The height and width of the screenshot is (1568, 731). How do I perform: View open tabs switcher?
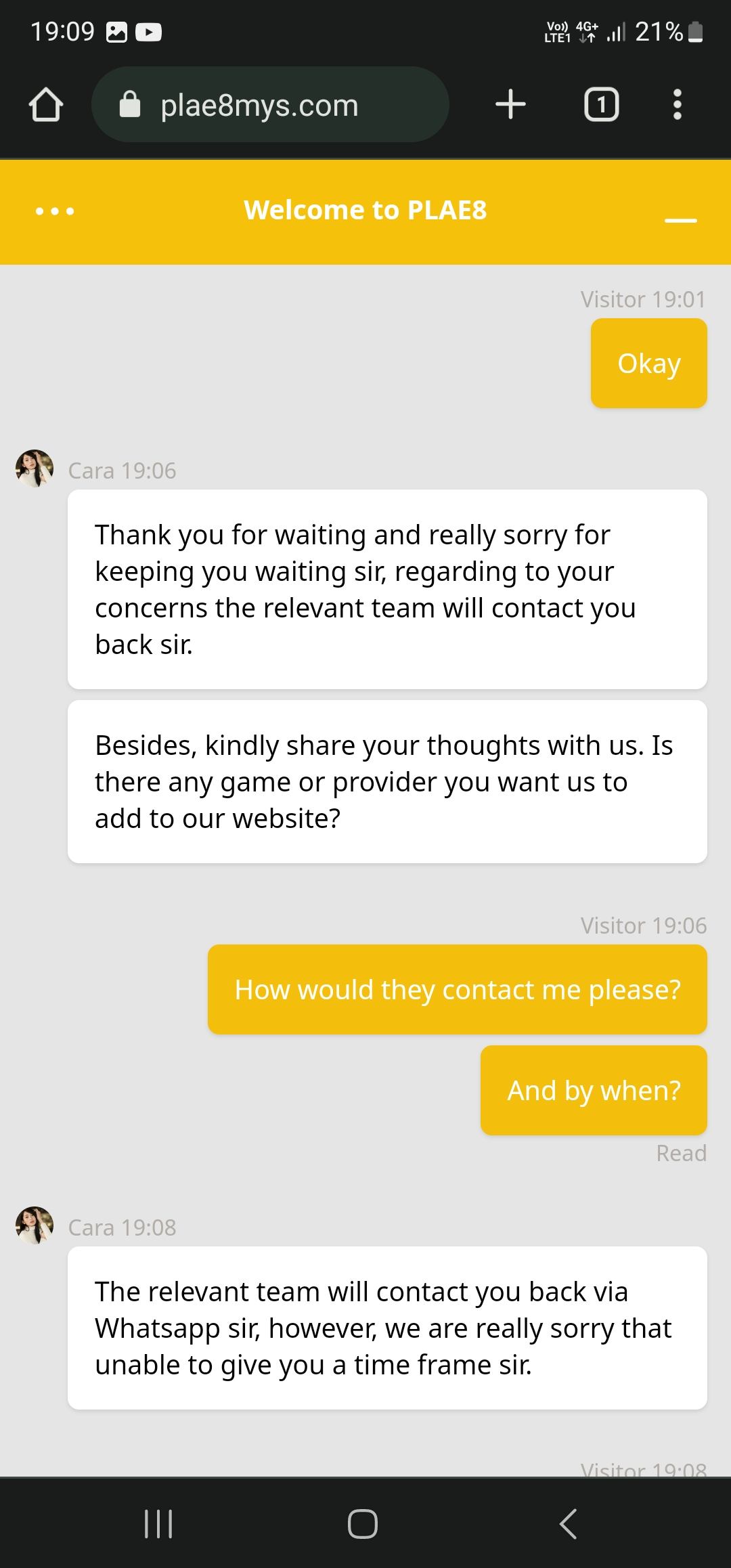[601, 105]
